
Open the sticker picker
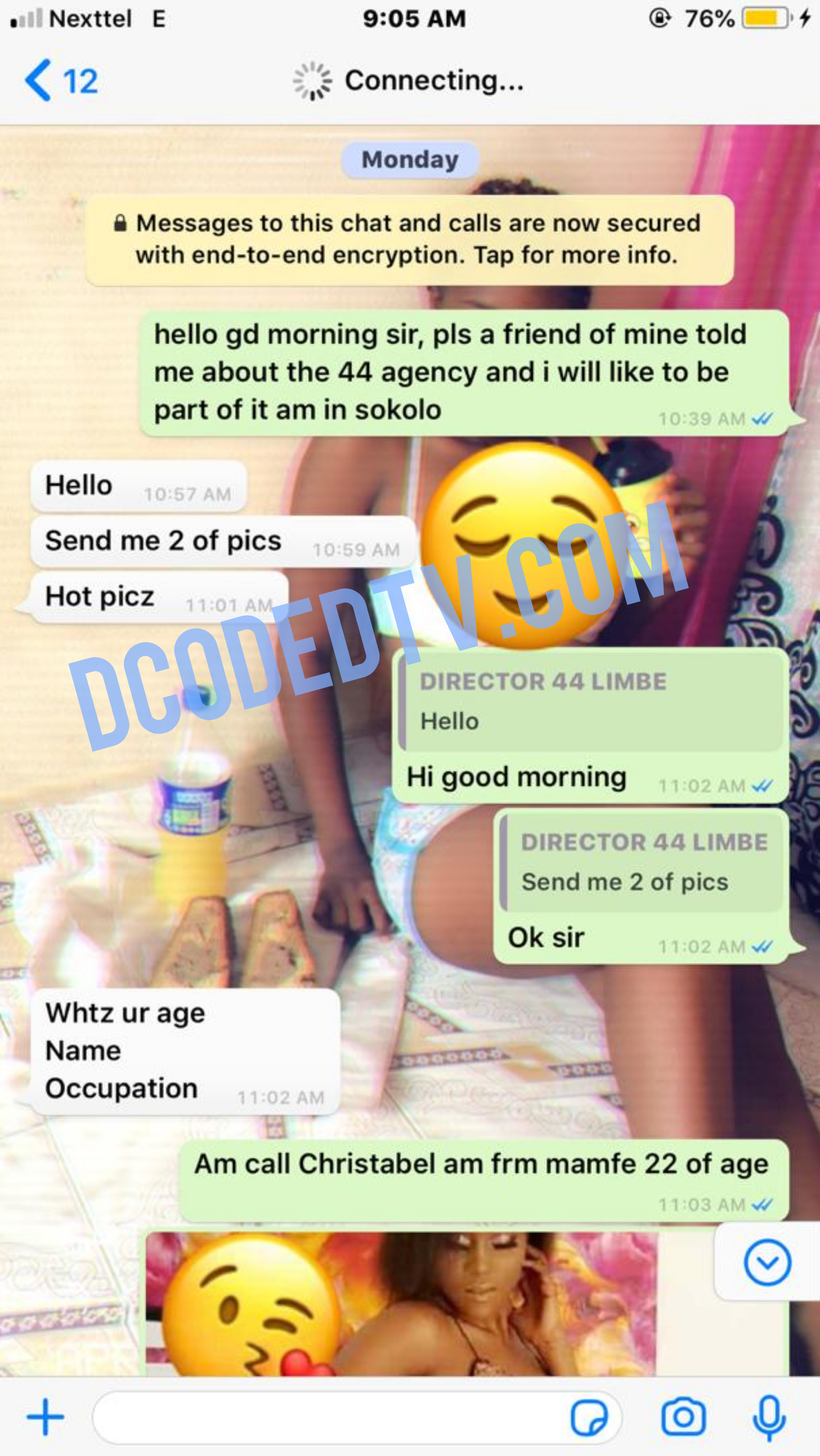589,1417
